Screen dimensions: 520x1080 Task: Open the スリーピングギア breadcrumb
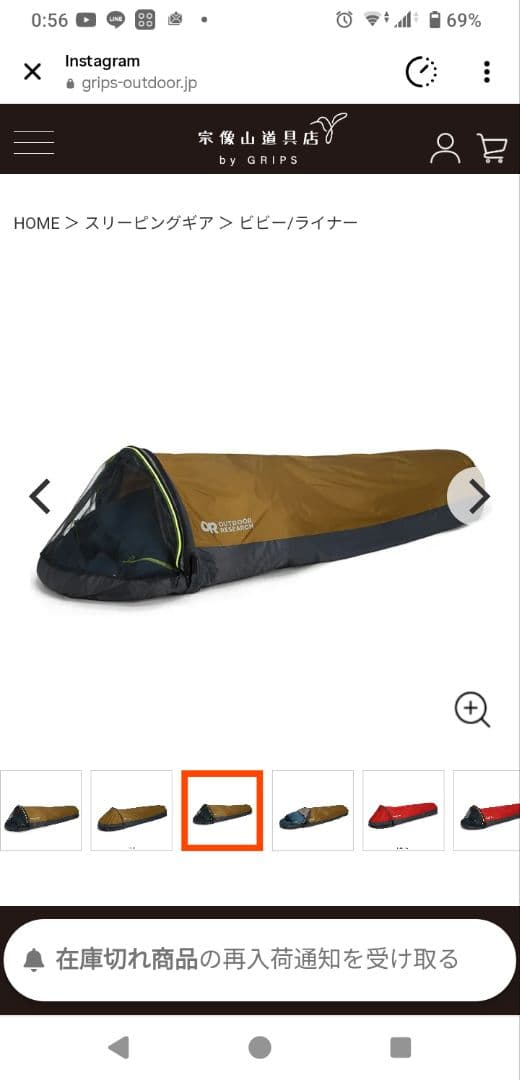tap(149, 223)
